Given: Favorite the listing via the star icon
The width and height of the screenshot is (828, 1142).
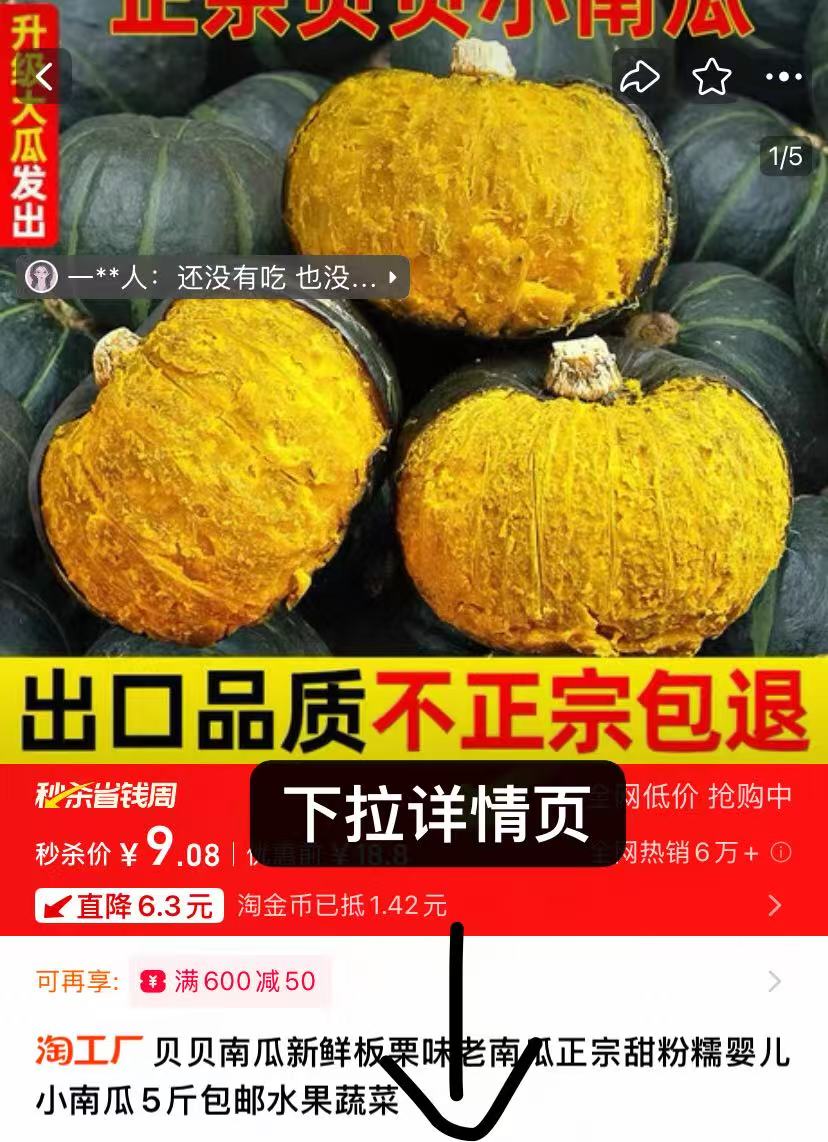Looking at the screenshot, I should pyautogui.click(x=712, y=77).
